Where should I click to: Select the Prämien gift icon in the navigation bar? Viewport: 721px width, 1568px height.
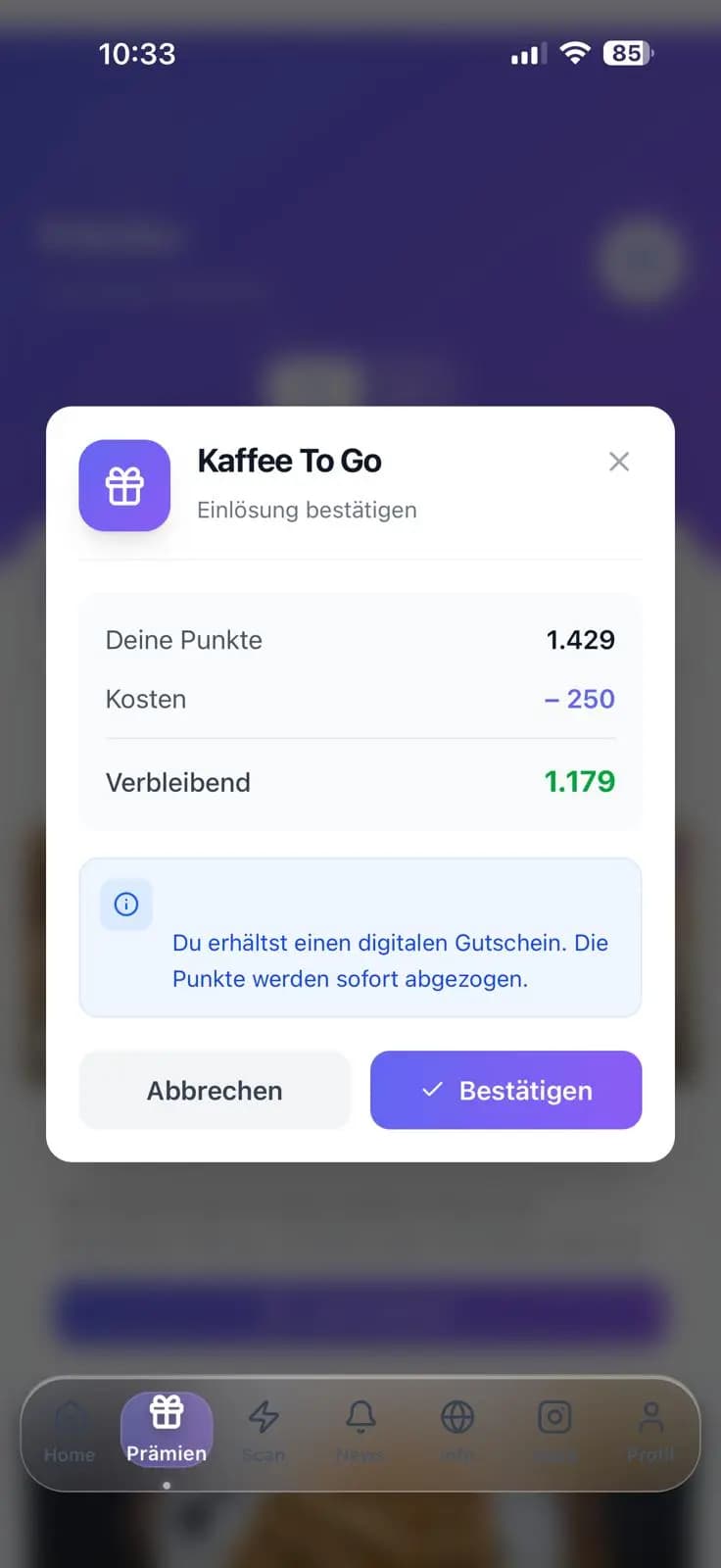pos(167,1413)
